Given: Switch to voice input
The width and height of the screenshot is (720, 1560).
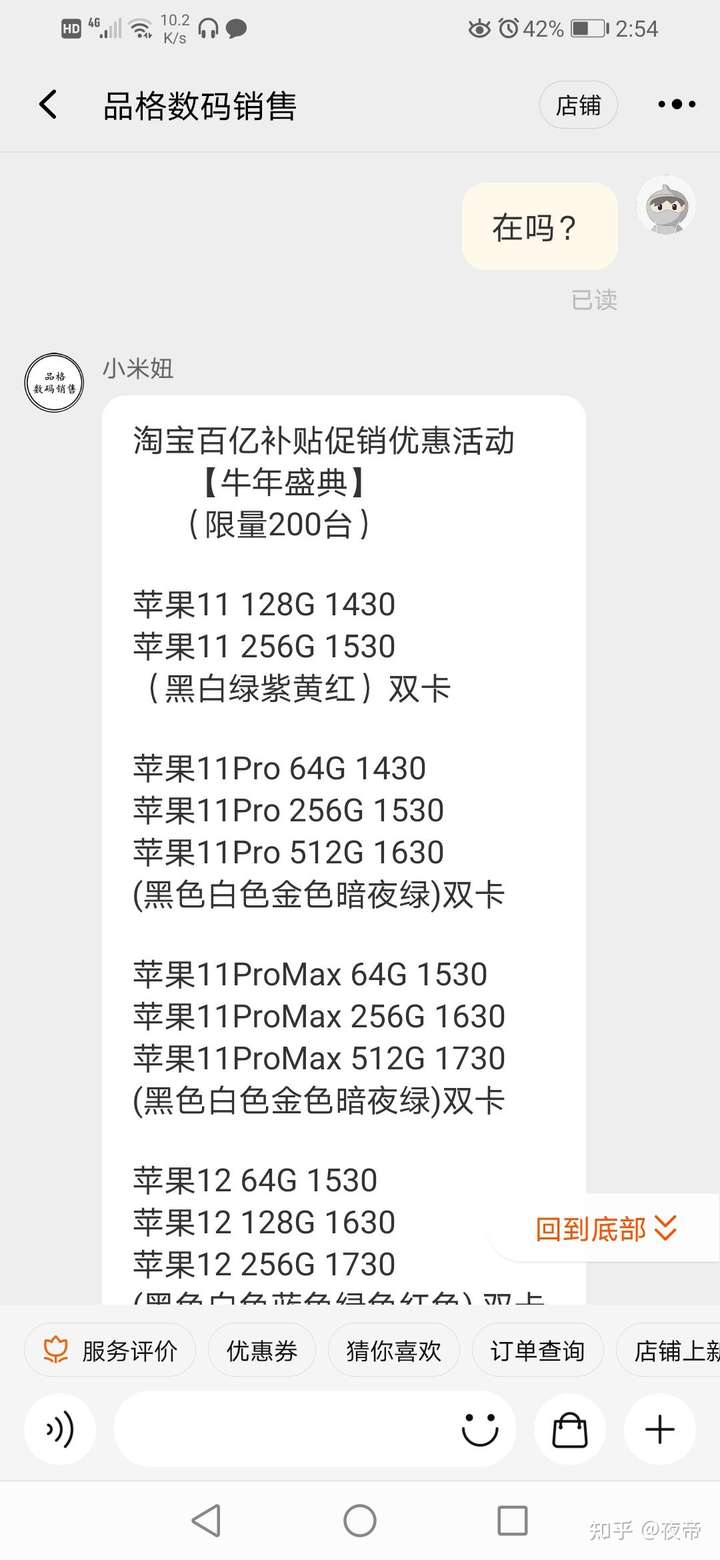Looking at the screenshot, I should (x=60, y=1429).
